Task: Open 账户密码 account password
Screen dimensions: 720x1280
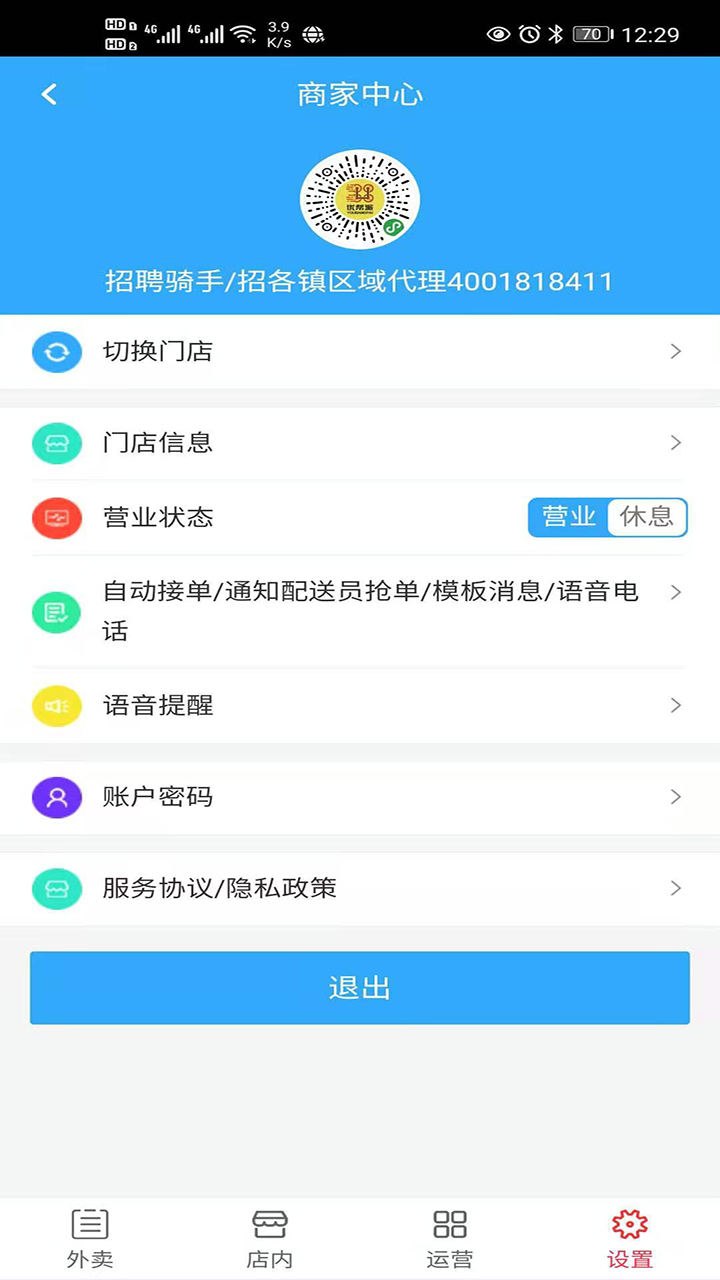Action: point(358,797)
